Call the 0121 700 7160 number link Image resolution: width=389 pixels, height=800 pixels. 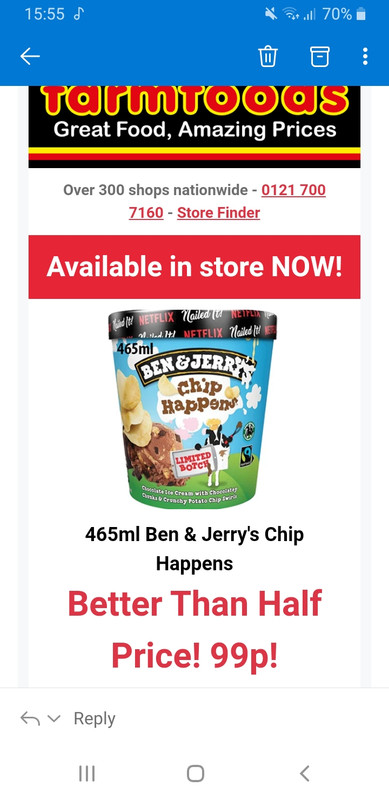(x=227, y=201)
